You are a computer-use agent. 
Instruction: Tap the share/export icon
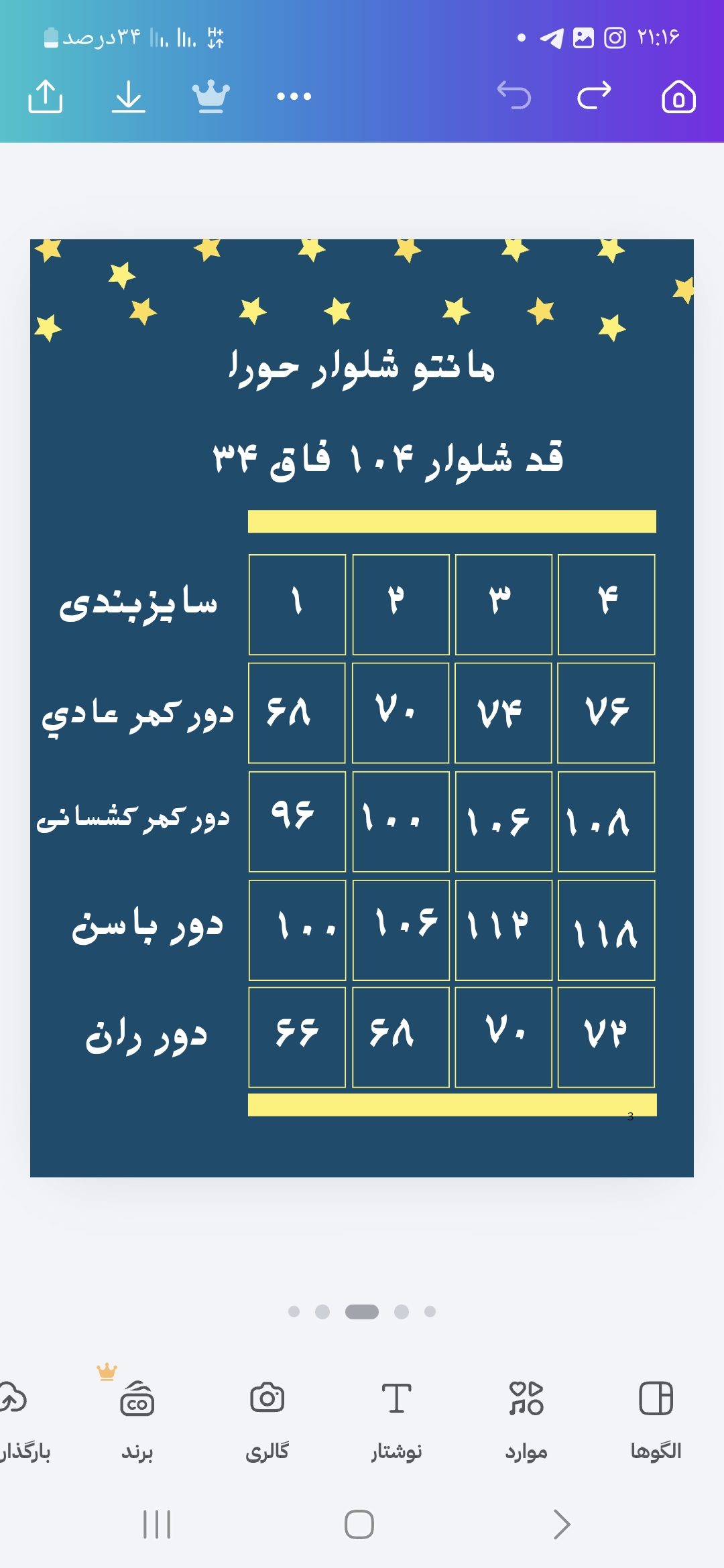(46, 96)
